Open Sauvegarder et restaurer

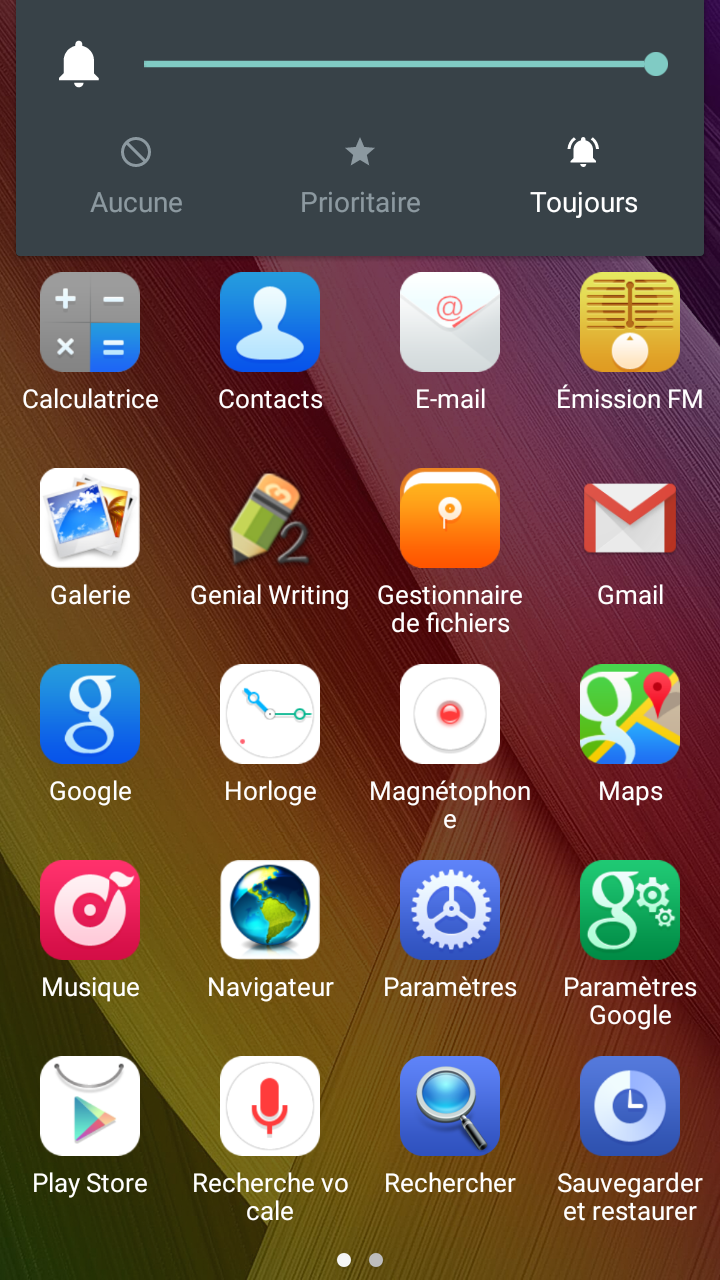point(630,1106)
